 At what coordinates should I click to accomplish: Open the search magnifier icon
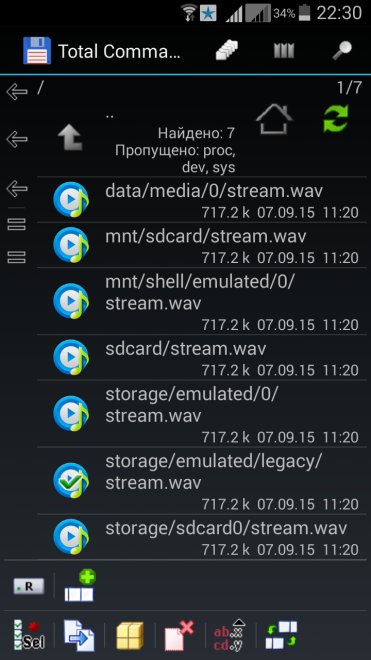pos(342,51)
